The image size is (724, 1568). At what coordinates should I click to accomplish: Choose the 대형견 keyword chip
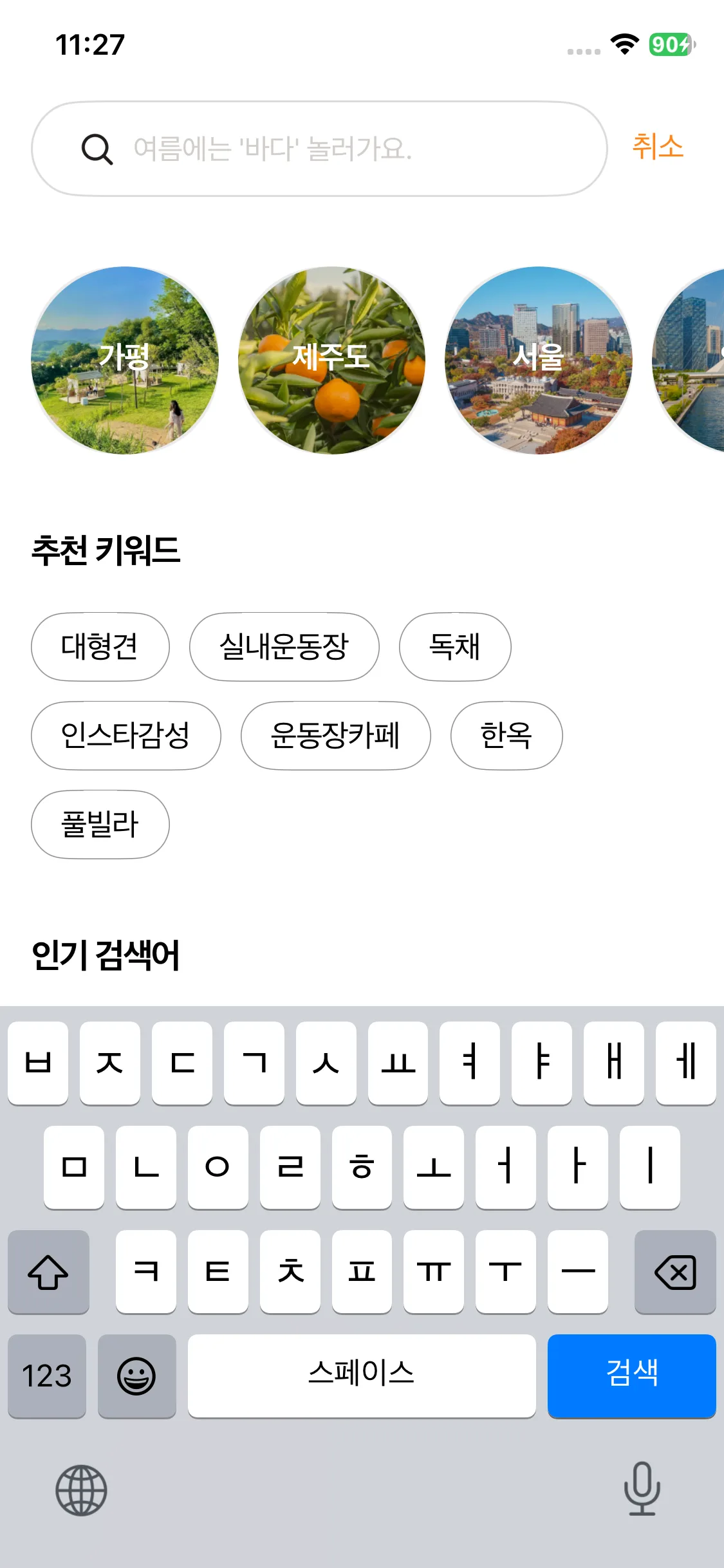tap(100, 646)
